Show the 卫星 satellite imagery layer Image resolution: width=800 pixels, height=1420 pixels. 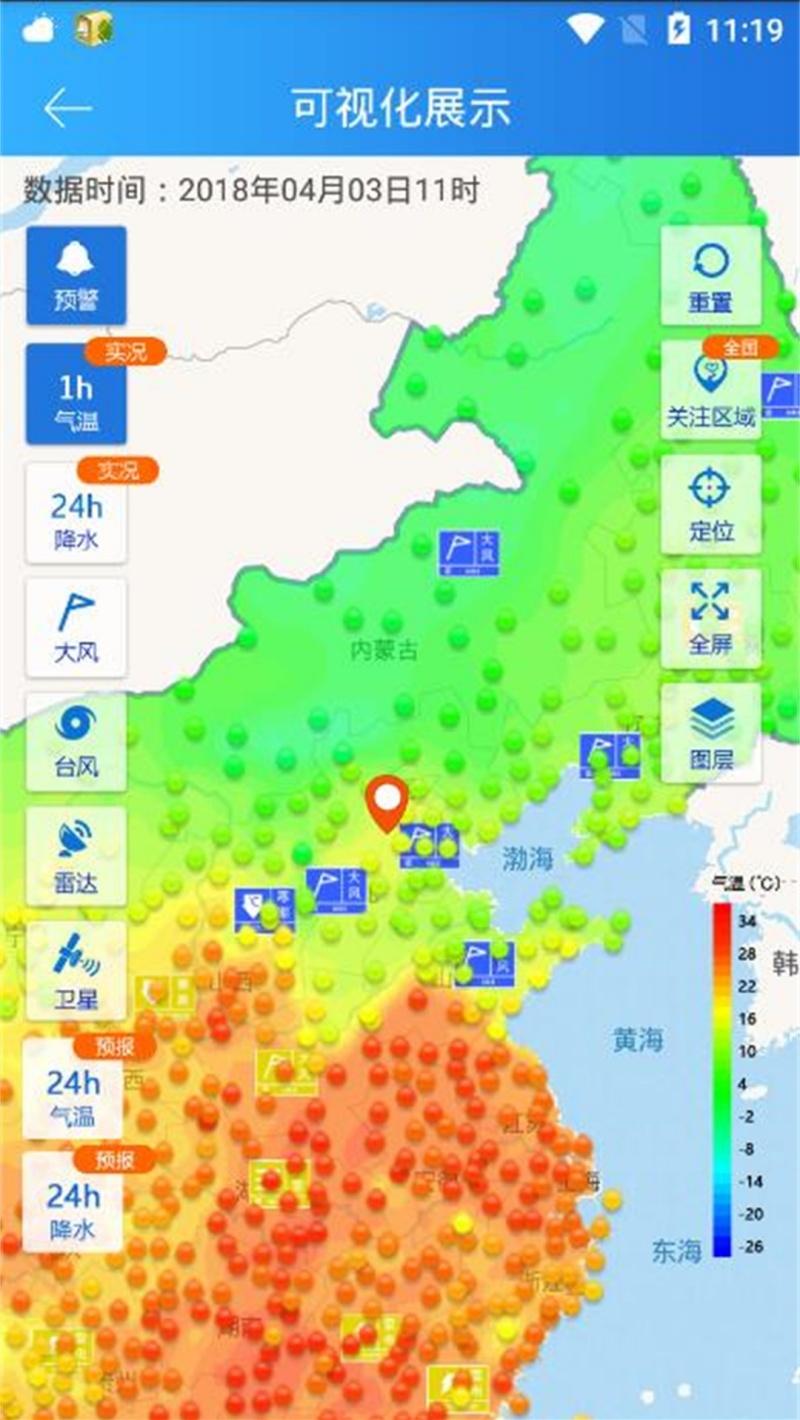tap(76, 971)
